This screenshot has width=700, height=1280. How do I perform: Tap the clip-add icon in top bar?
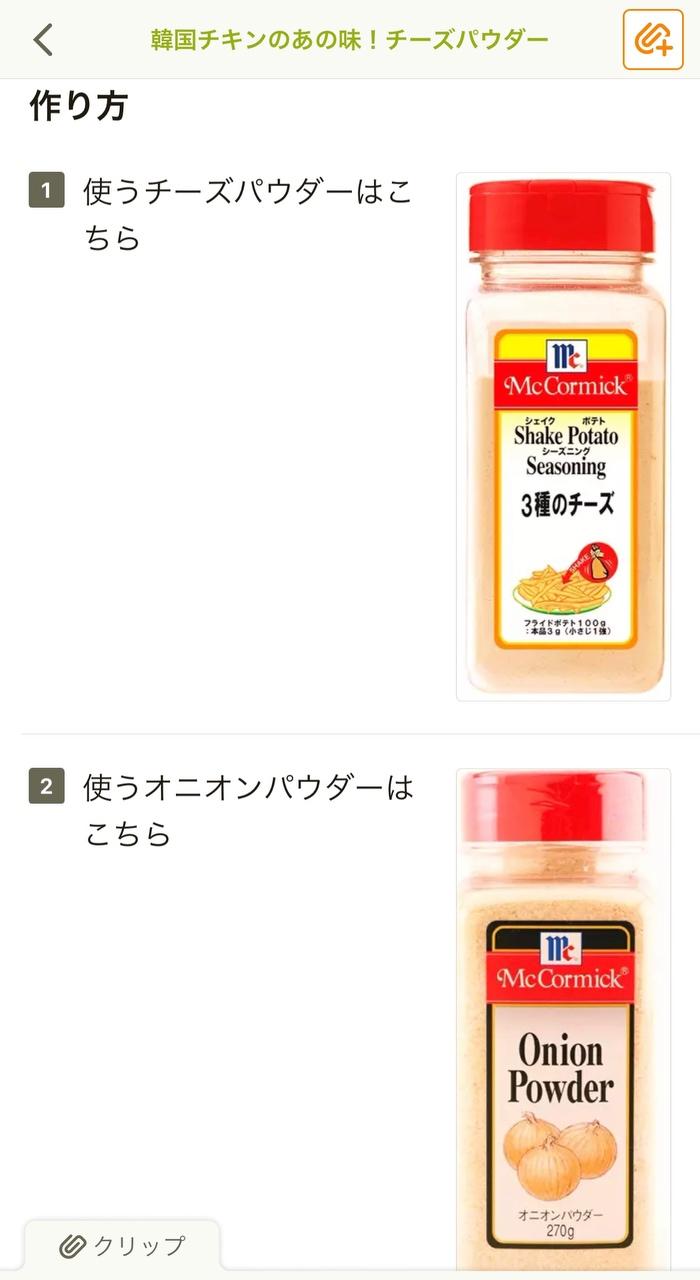(652, 40)
